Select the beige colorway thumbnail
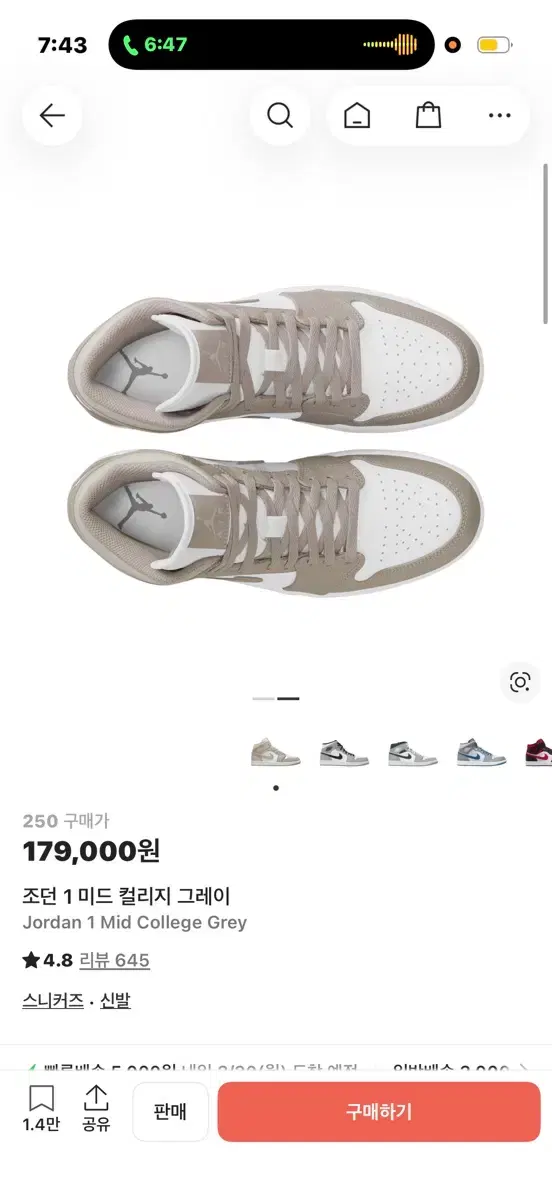The height and width of the screenshot is (1200, 552). click(276, 751)
